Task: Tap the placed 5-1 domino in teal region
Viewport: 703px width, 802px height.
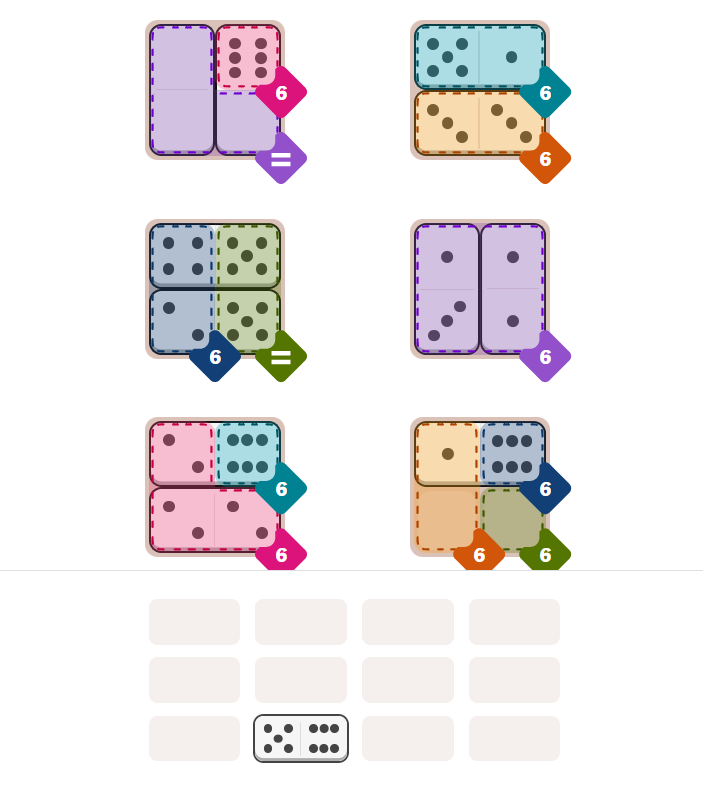Action: (479, 57)
